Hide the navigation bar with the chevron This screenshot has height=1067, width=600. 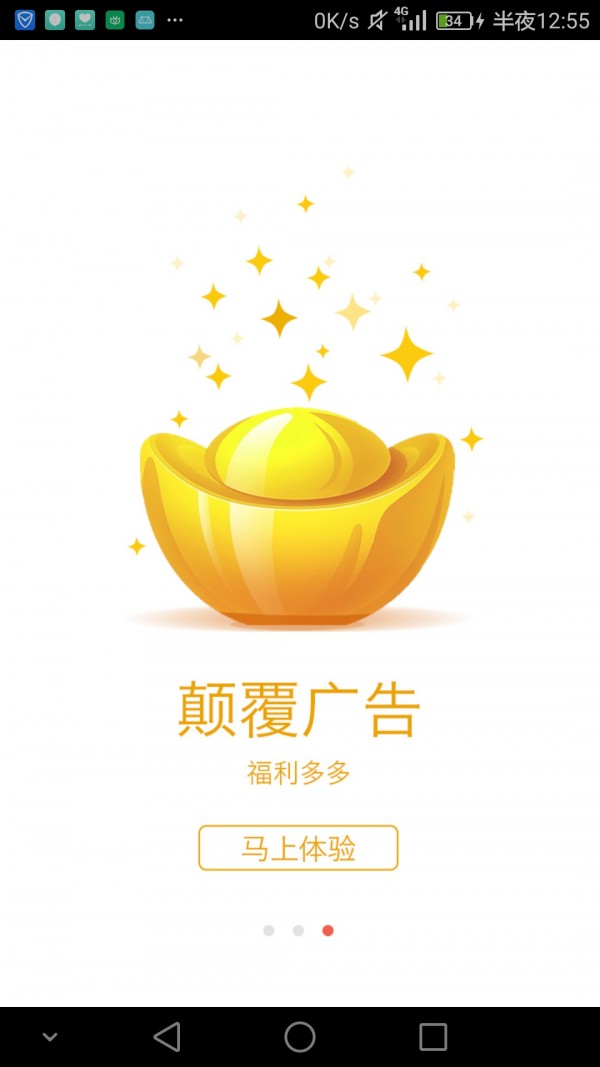tap(50, 1037)
